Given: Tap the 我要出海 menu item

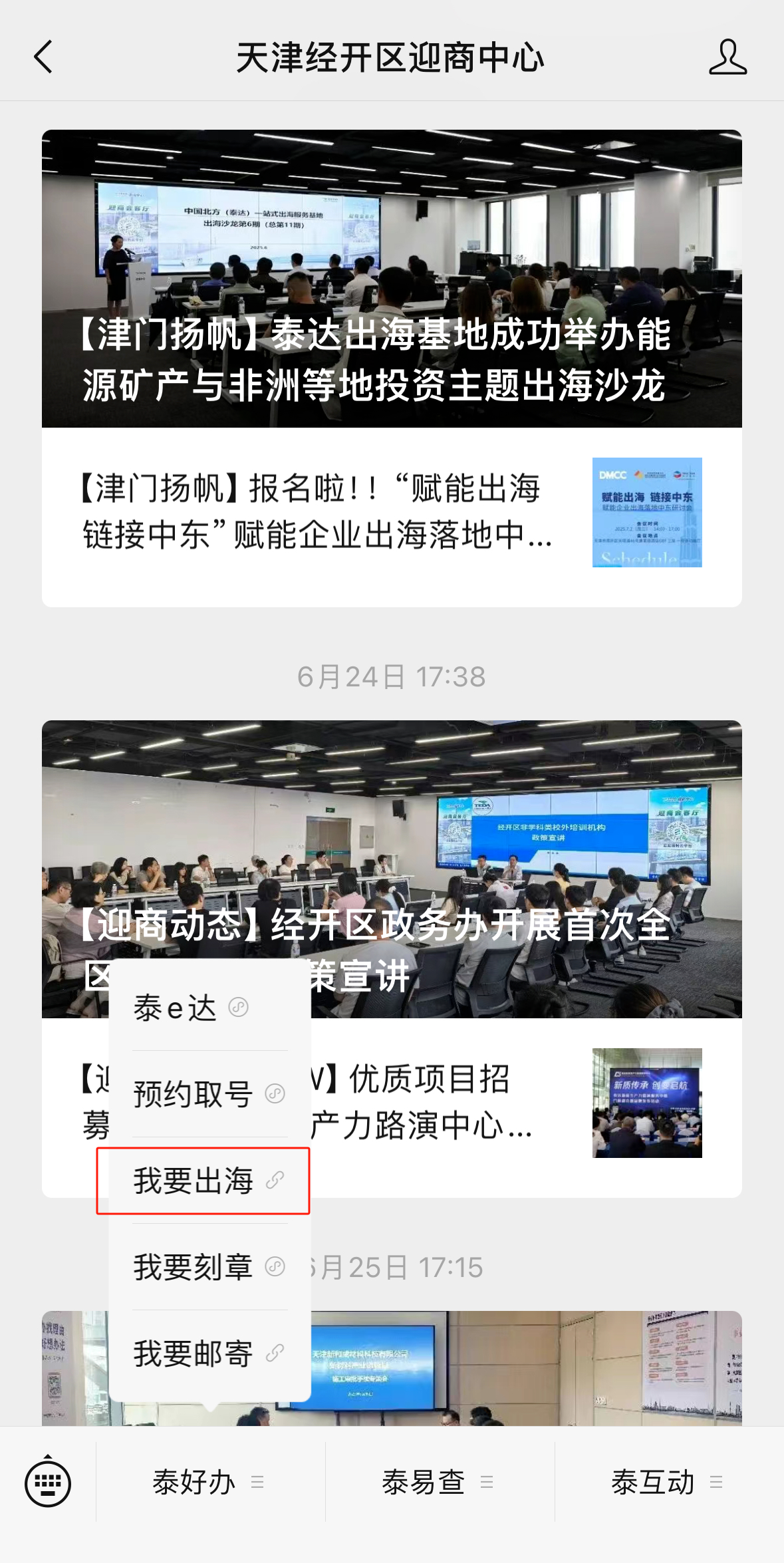Looking at the screenshot, I should (x=209, y=1181).
